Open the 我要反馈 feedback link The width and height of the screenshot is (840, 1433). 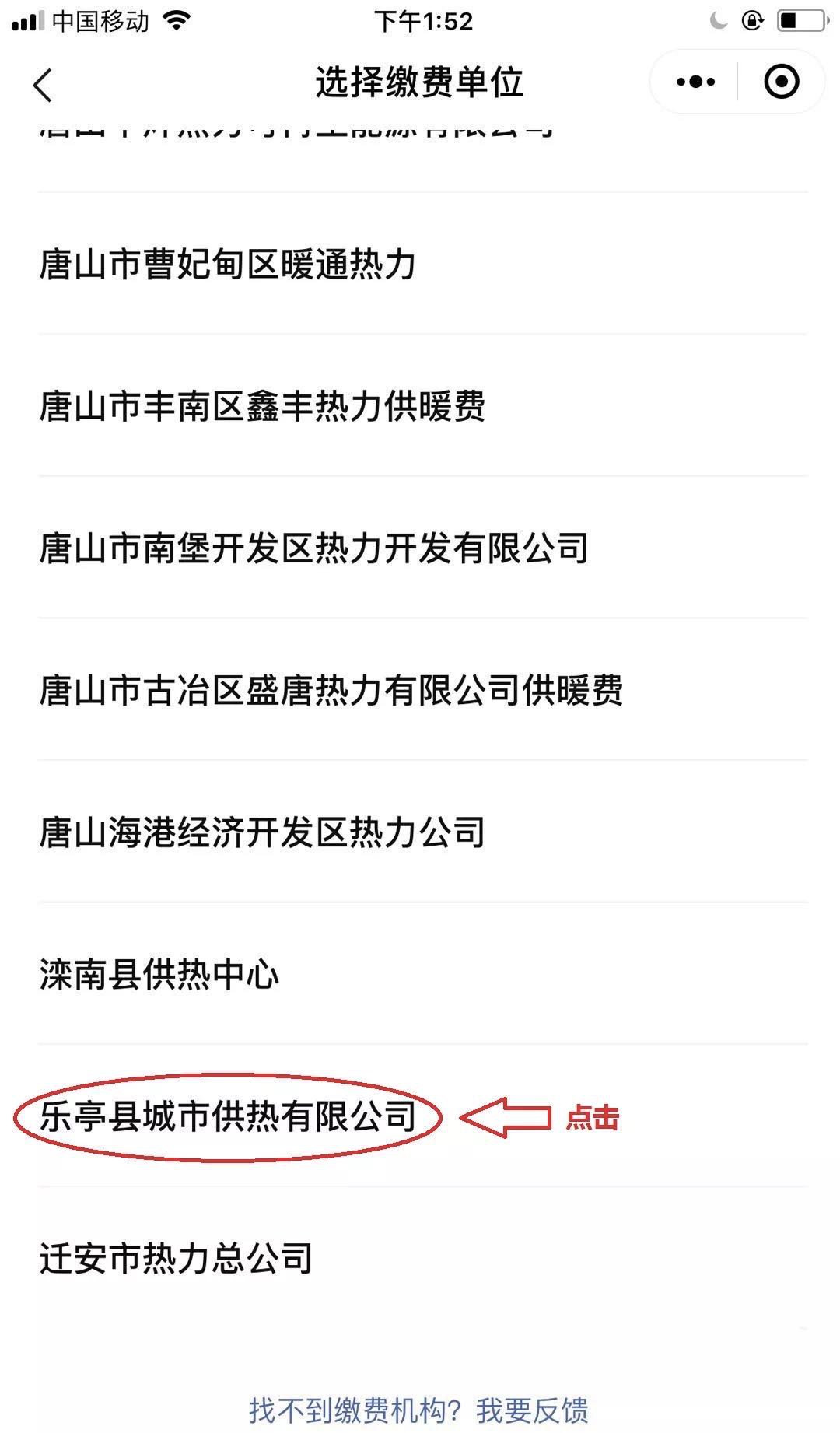click(x=532, y=1410)
